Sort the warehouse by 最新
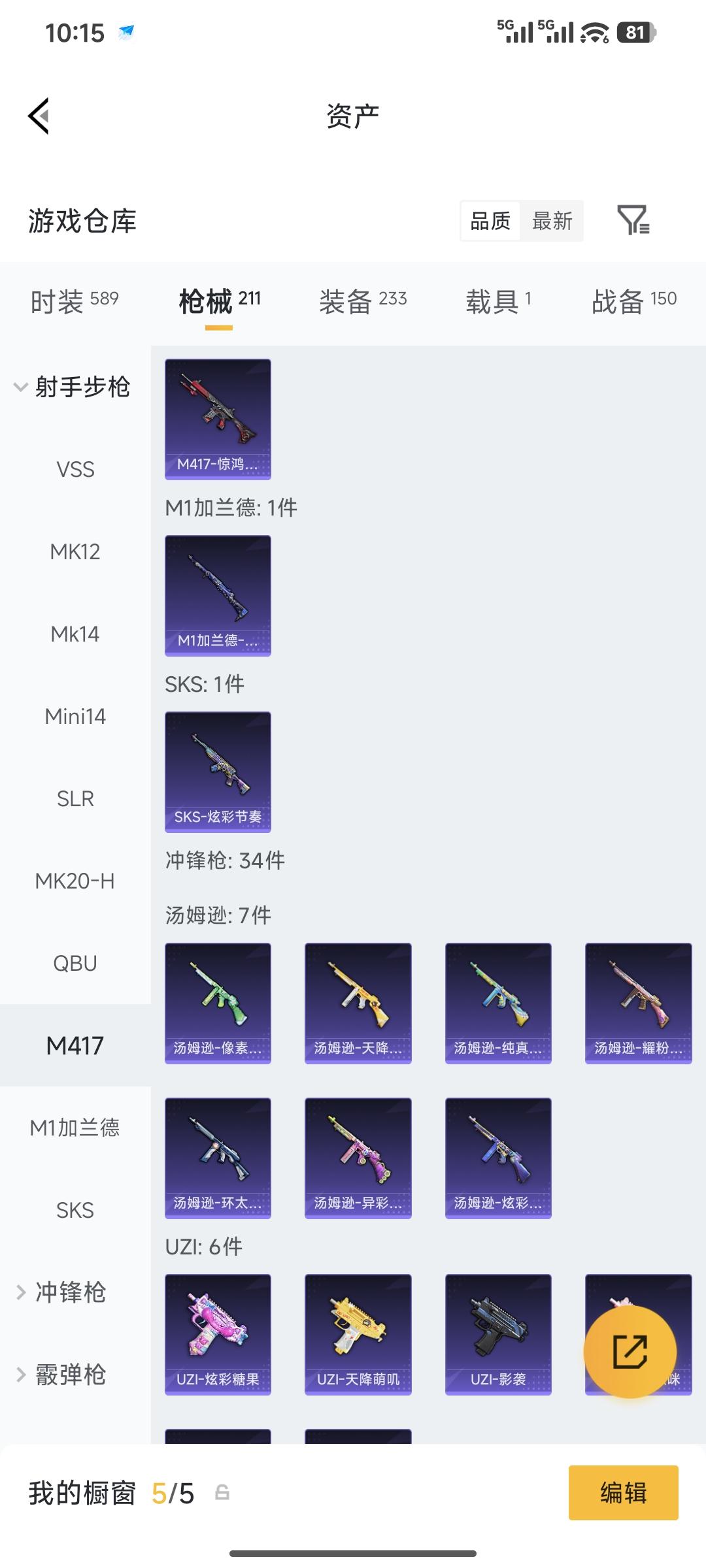 552,221
